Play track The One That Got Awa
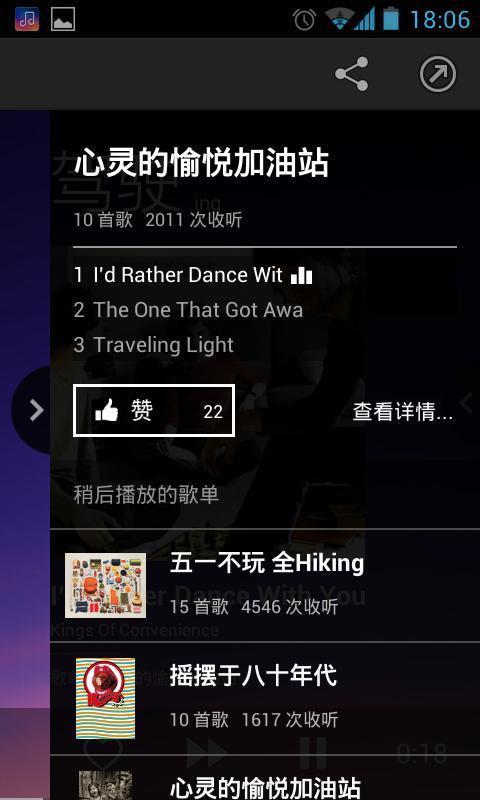480x800 pixels. pyautogui.click(x=188, y=310)
